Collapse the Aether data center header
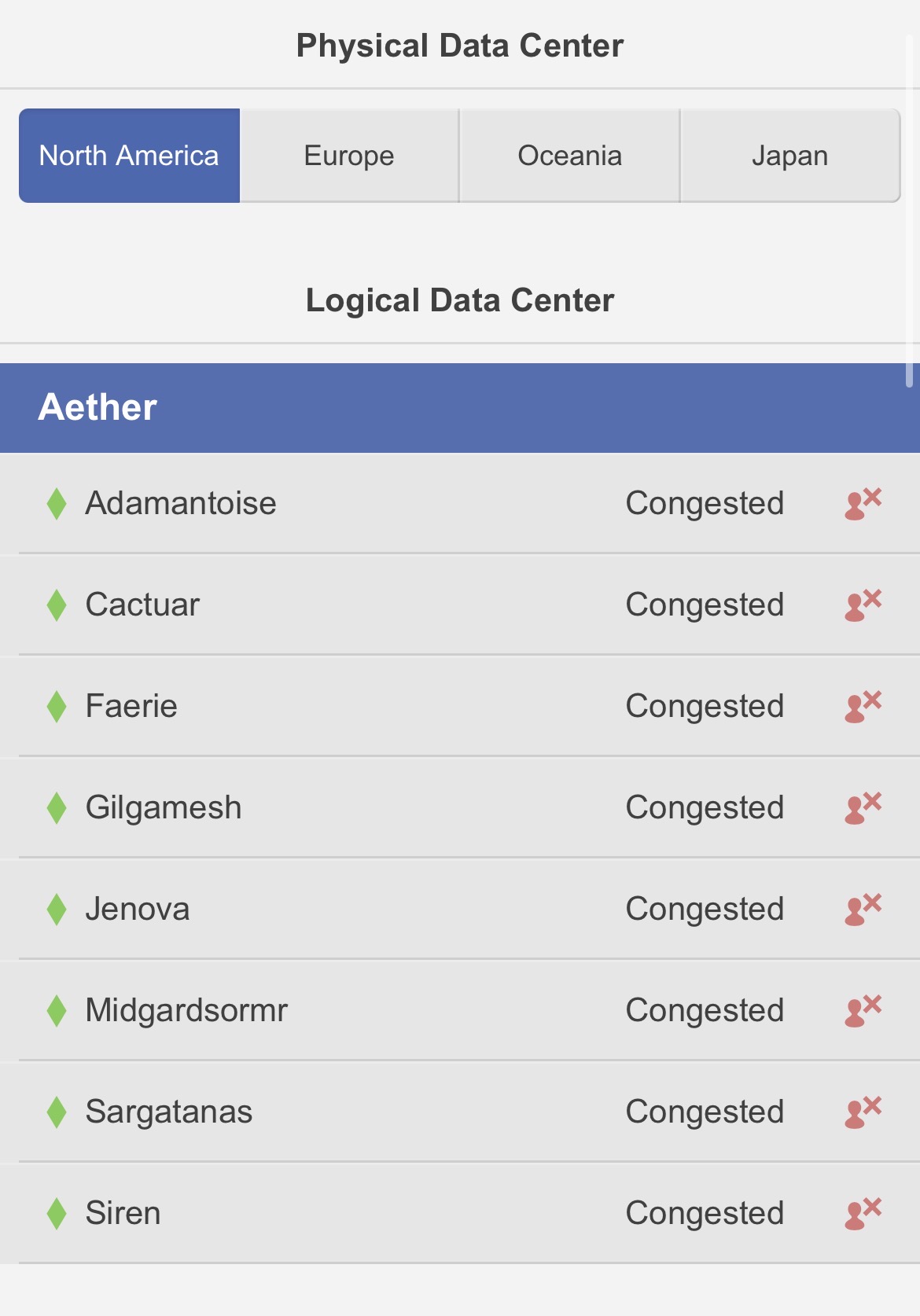Screen dimensions: 920x1316 (x=460, y=407)
